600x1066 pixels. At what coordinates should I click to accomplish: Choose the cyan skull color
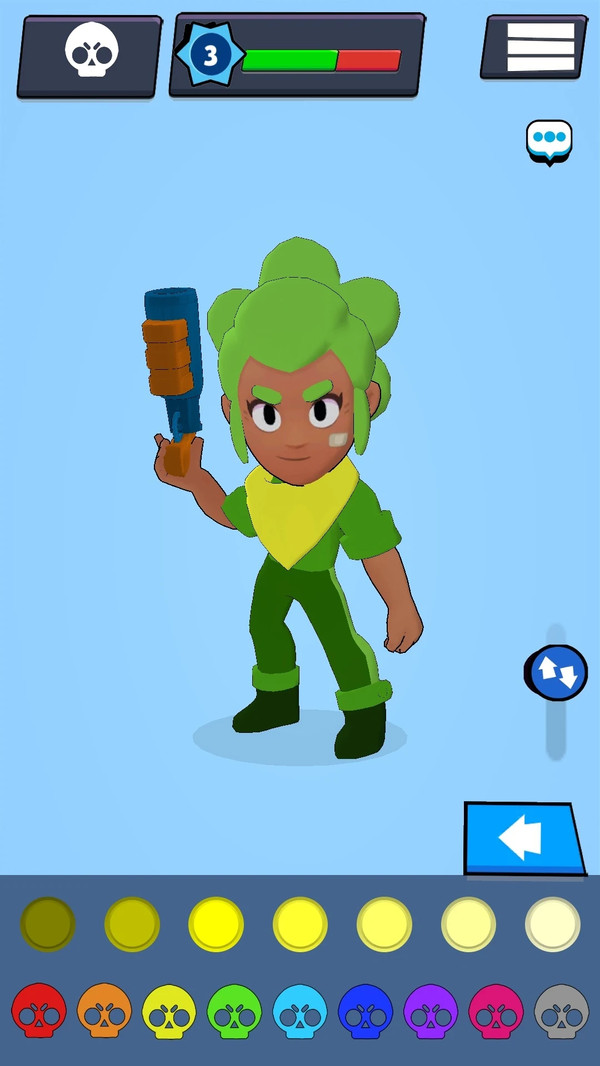[x=300, y=1011]
